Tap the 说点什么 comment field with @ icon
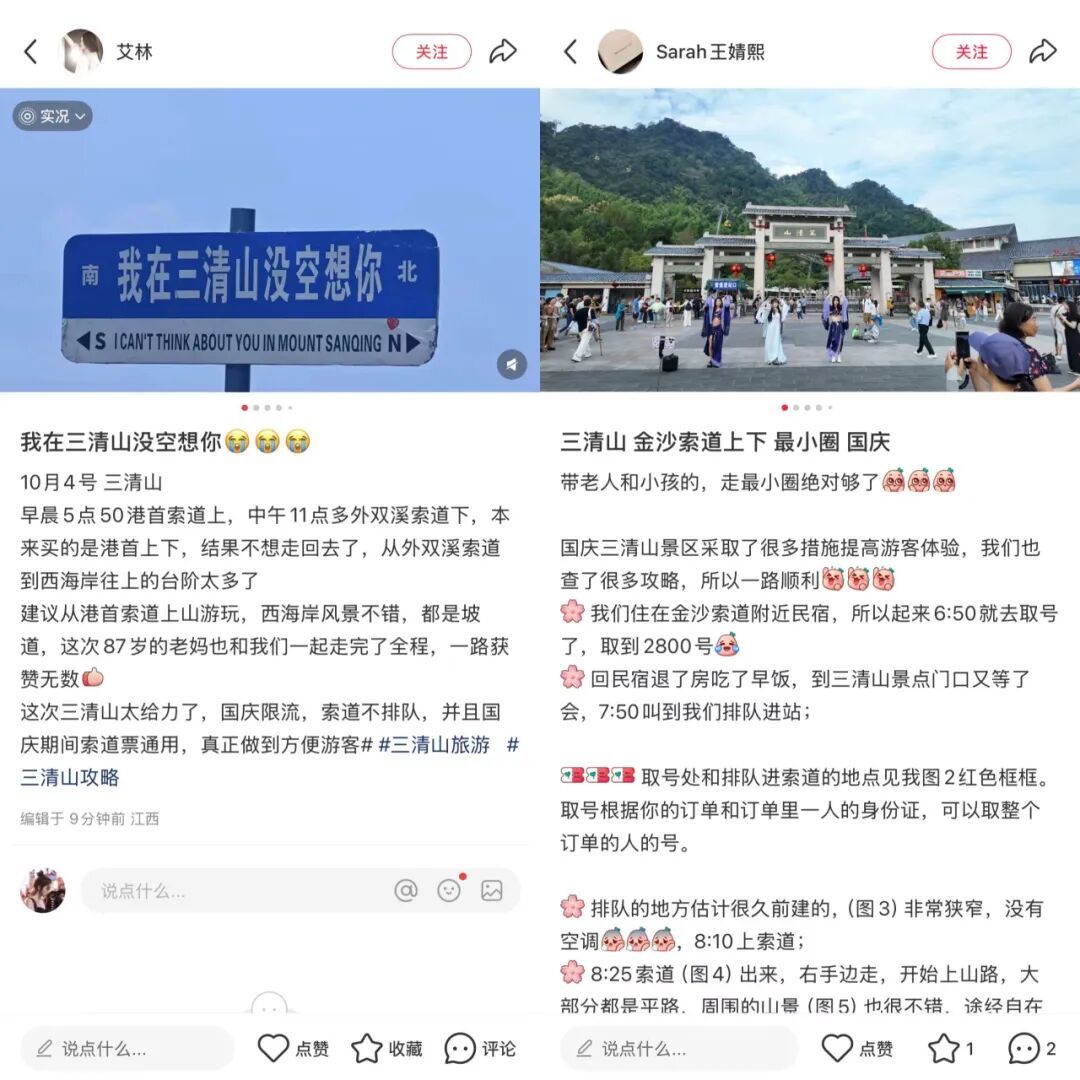This screenshot has width=1080, height=1080. pyautogui.click(x=230, y=890)
